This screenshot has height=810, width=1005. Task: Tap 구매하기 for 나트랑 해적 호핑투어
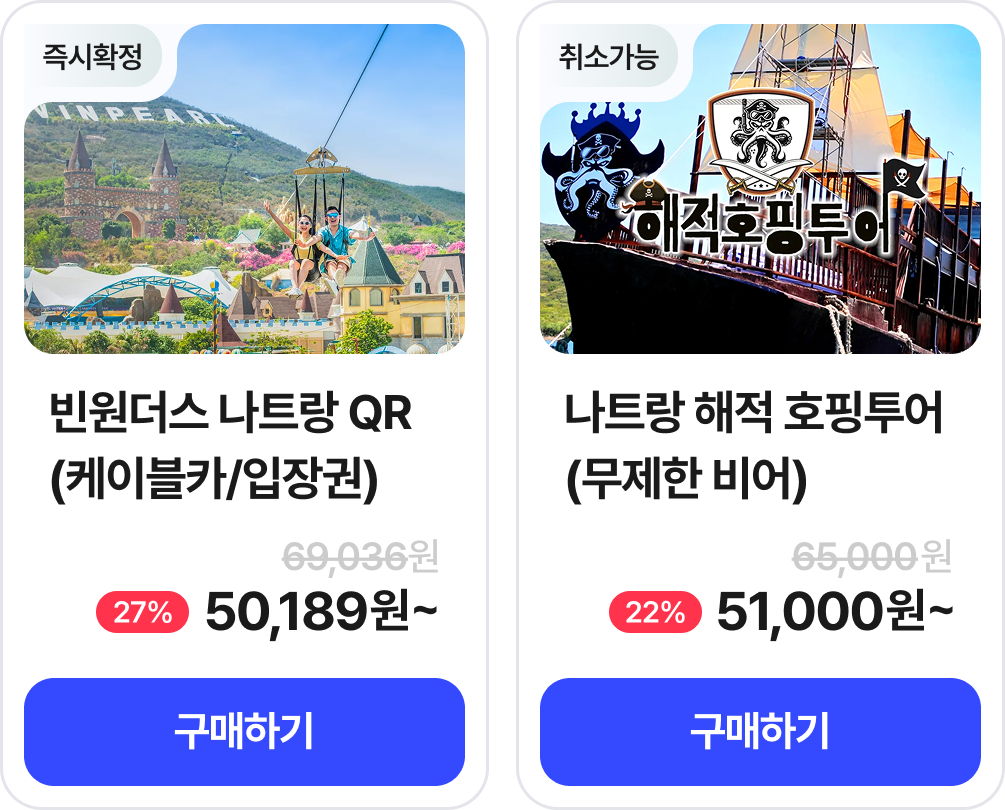(760, 732)
